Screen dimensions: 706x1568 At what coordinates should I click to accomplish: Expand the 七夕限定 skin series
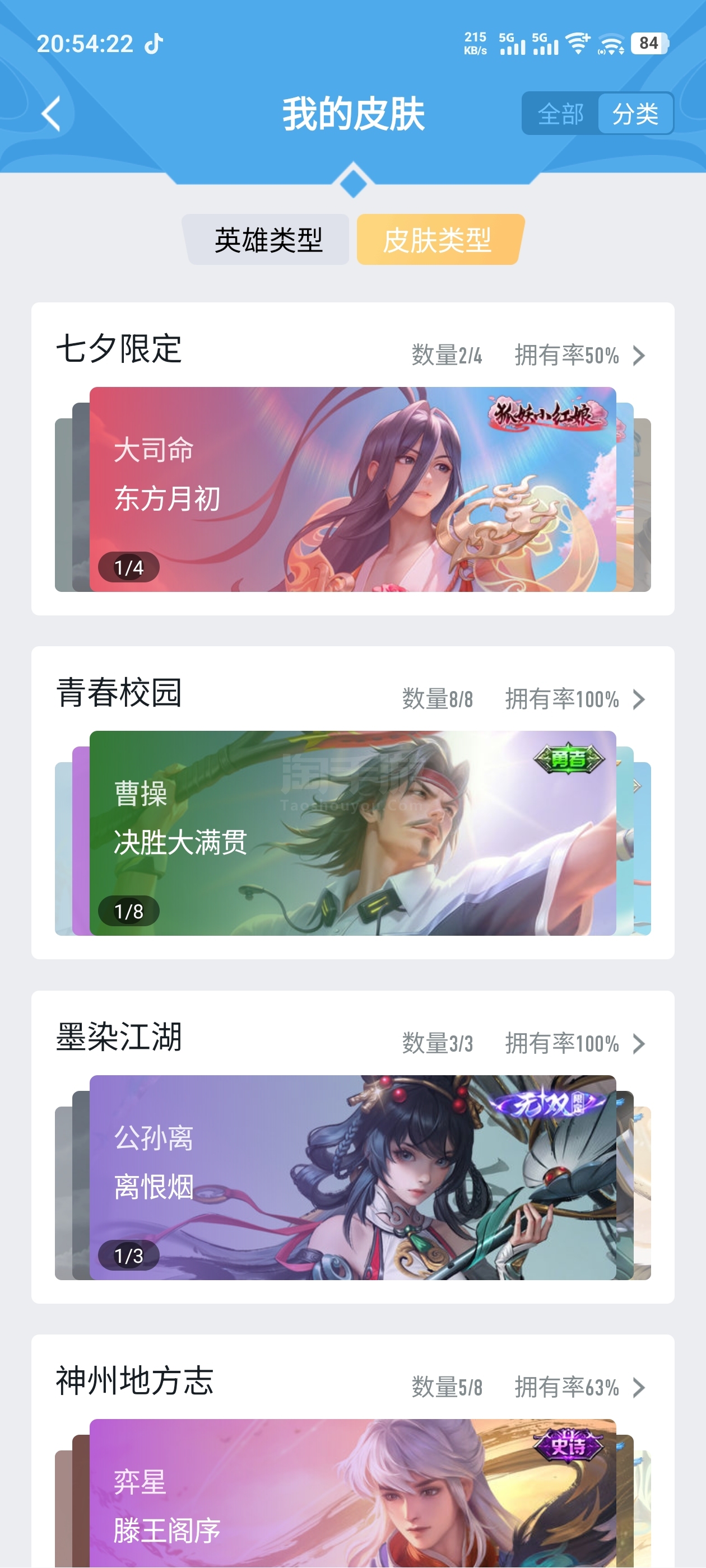tap(638, 356)
